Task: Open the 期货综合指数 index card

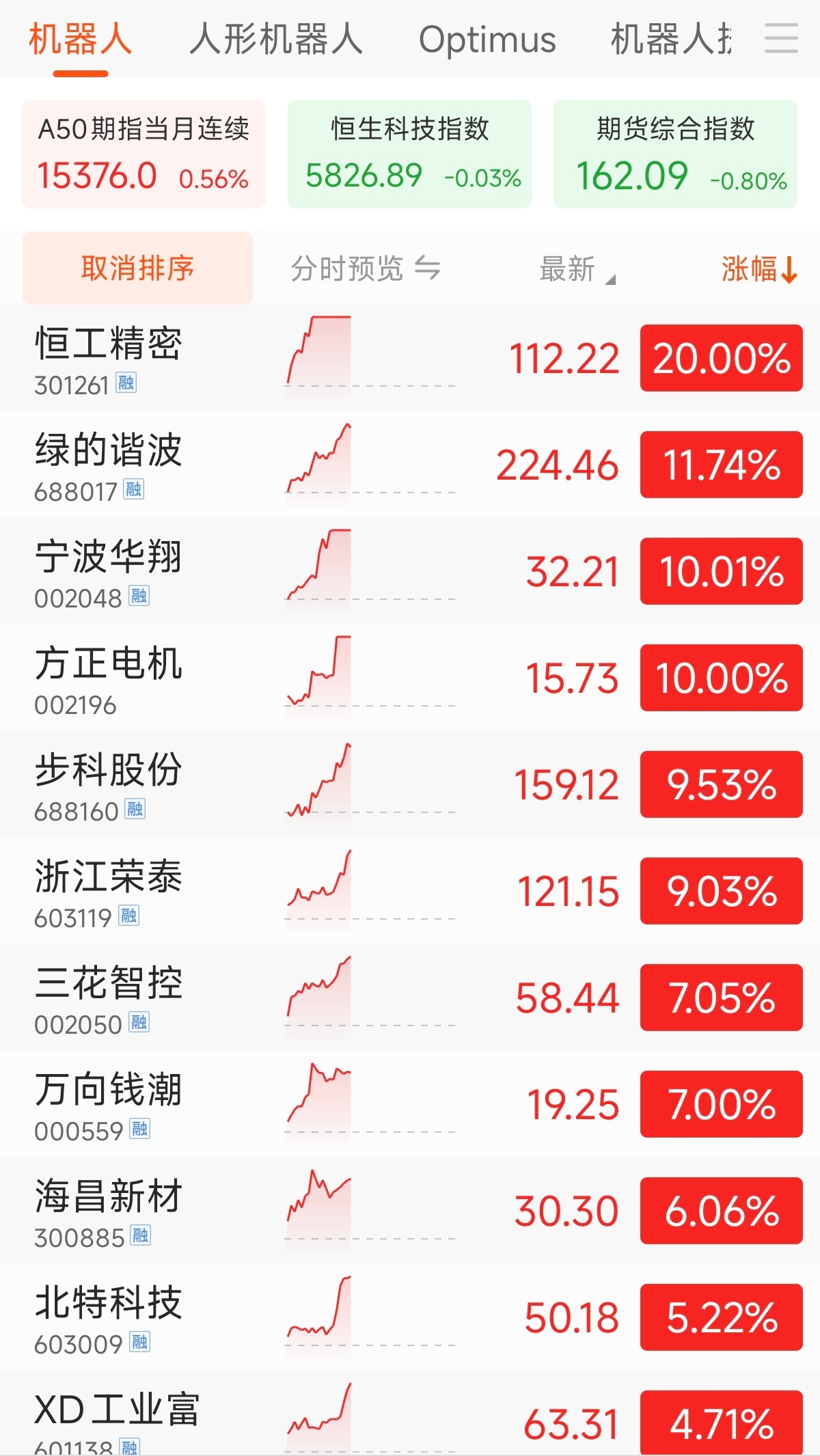Action: click(675, 154)
